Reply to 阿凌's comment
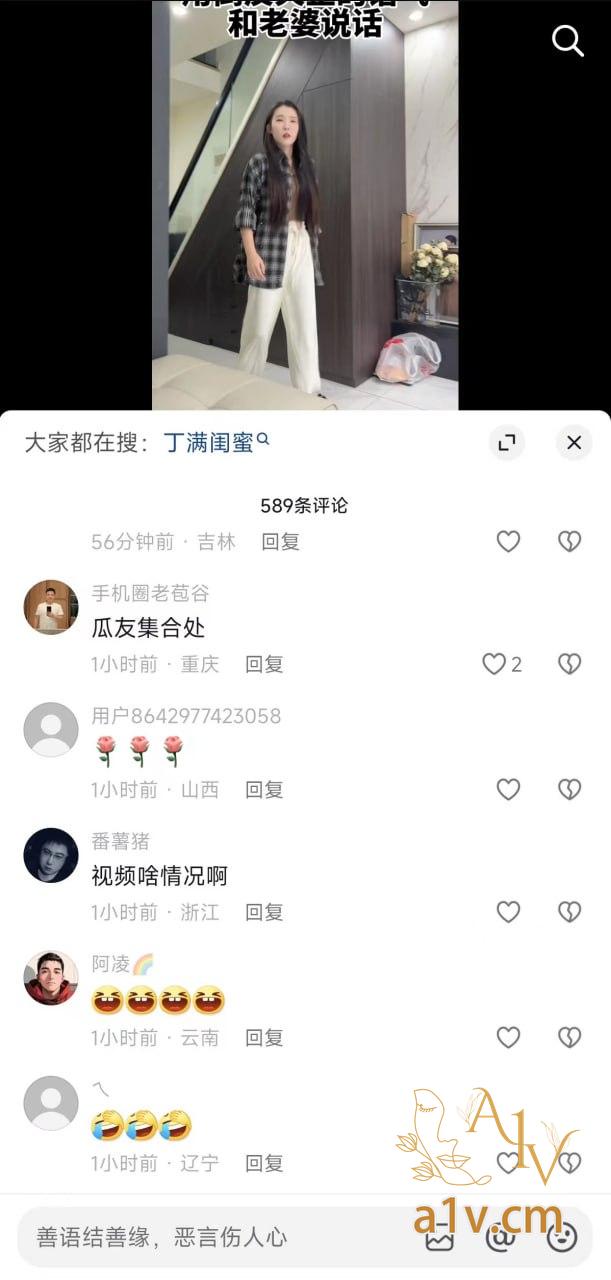Image resolution: width=611 pixels, height=1280 pixels. pyautogui.click(x=265, y=1038)
